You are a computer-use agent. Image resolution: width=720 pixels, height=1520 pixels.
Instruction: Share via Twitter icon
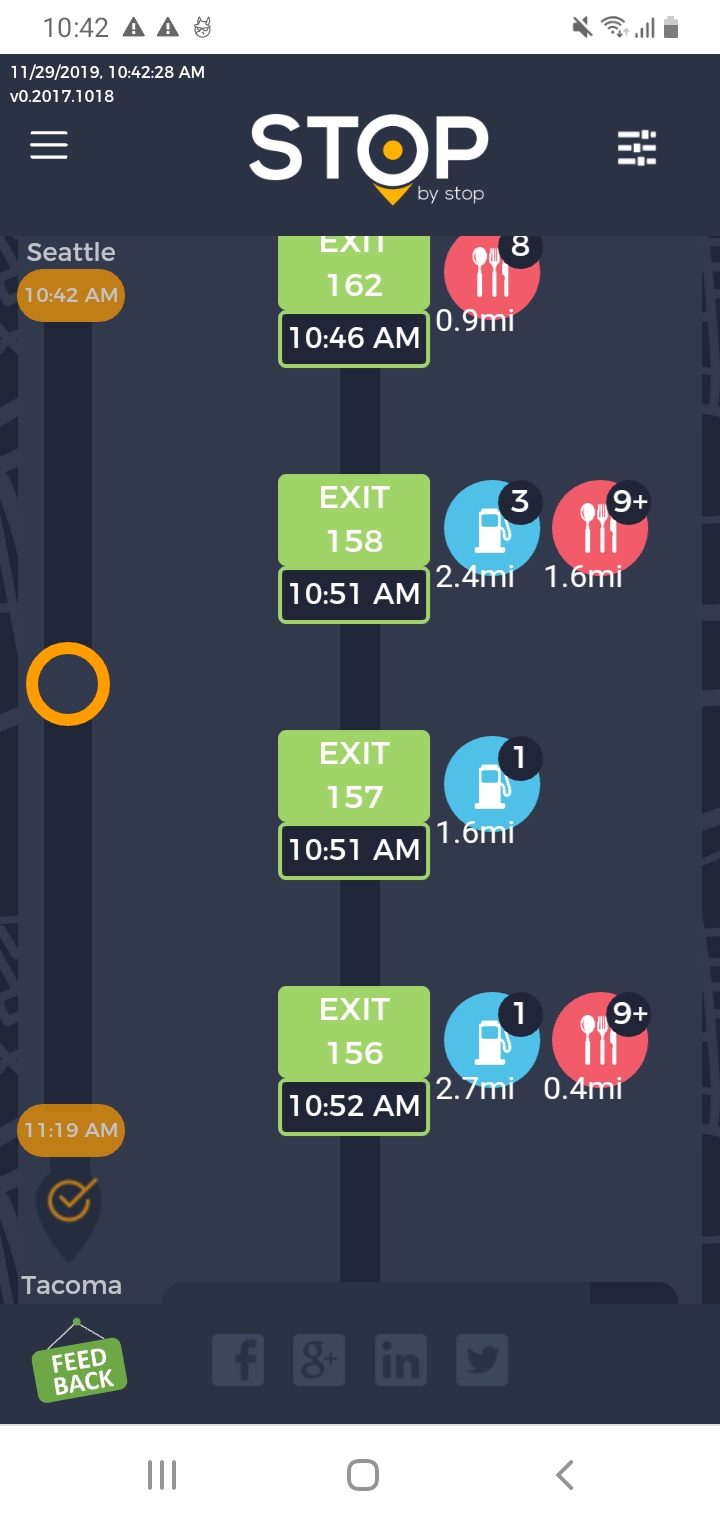point(482,1359)
